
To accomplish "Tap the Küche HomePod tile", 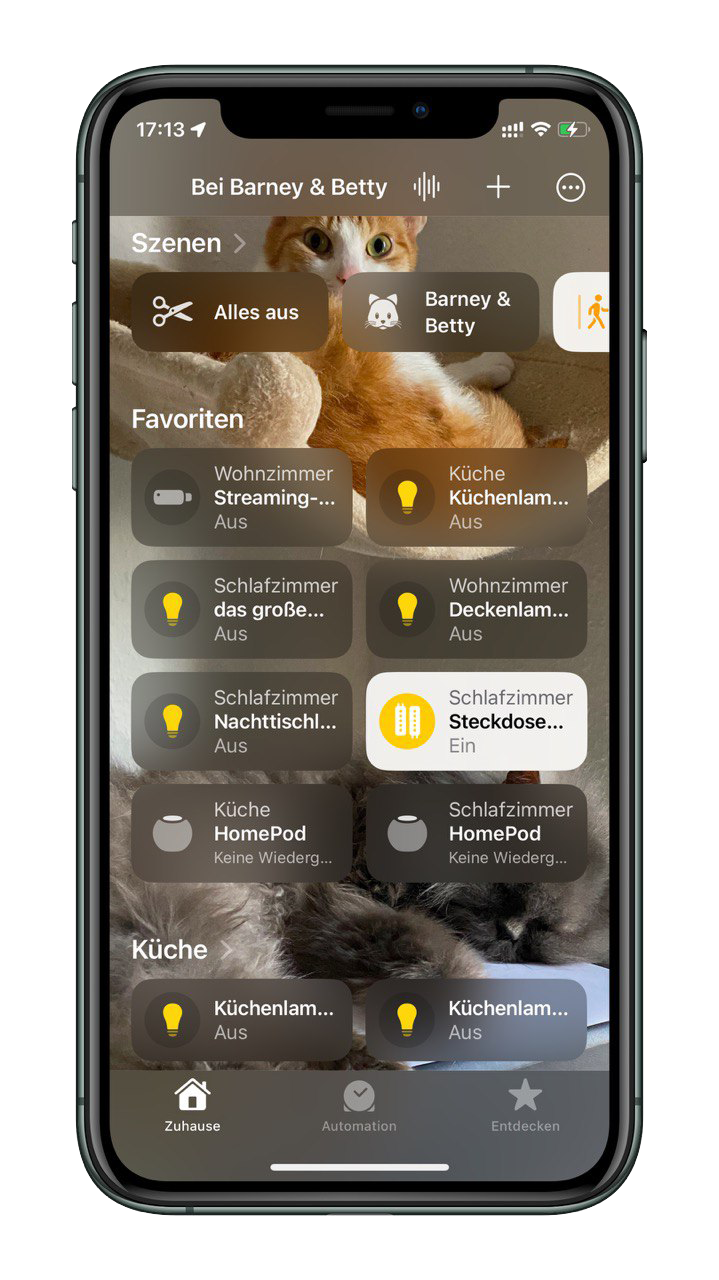I will (241, 833).
